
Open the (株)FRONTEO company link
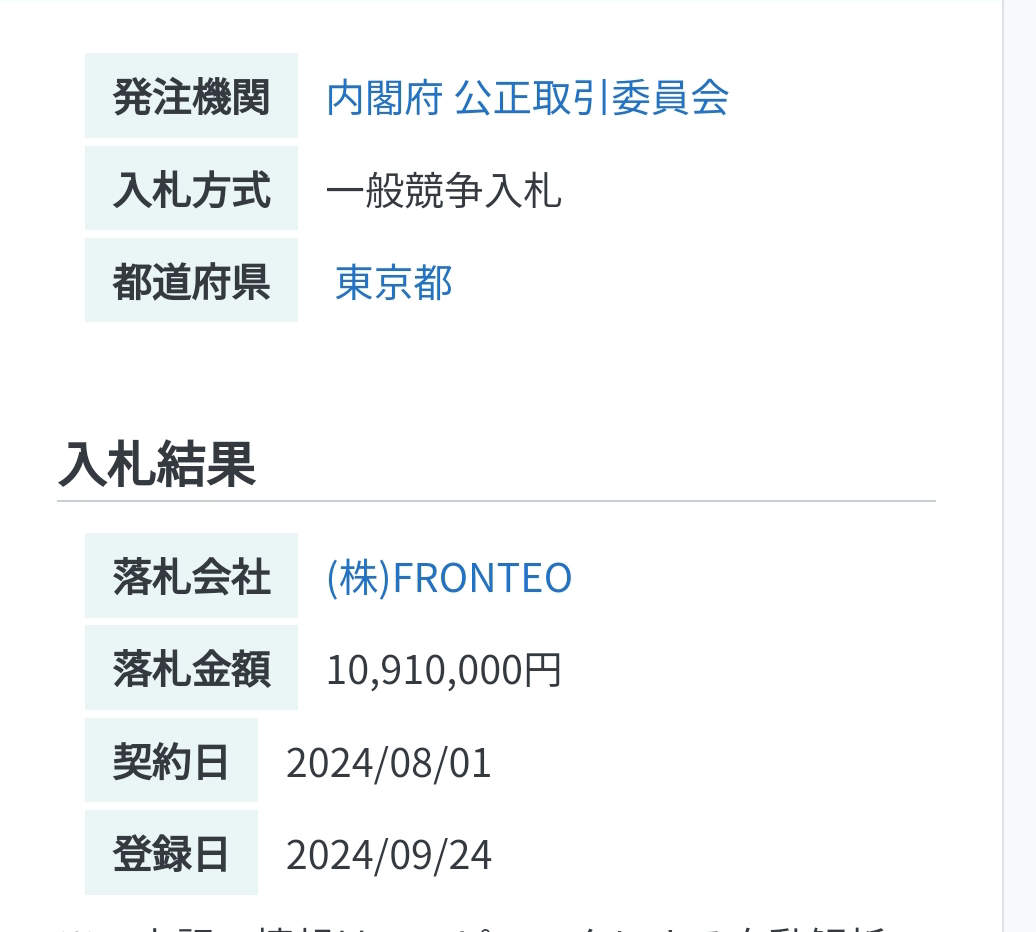449,578
